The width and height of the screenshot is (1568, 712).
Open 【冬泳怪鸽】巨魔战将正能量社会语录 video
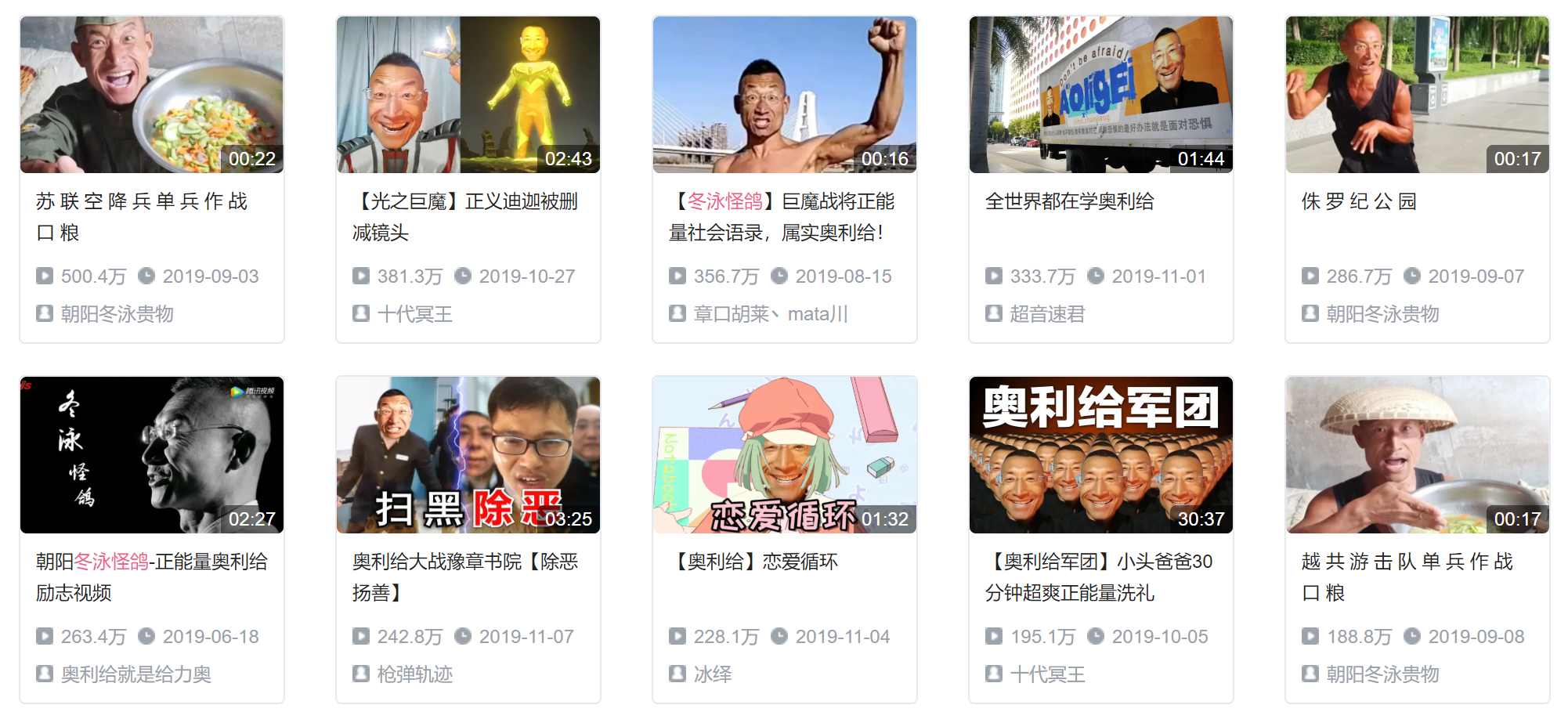[x=785, y=95]
